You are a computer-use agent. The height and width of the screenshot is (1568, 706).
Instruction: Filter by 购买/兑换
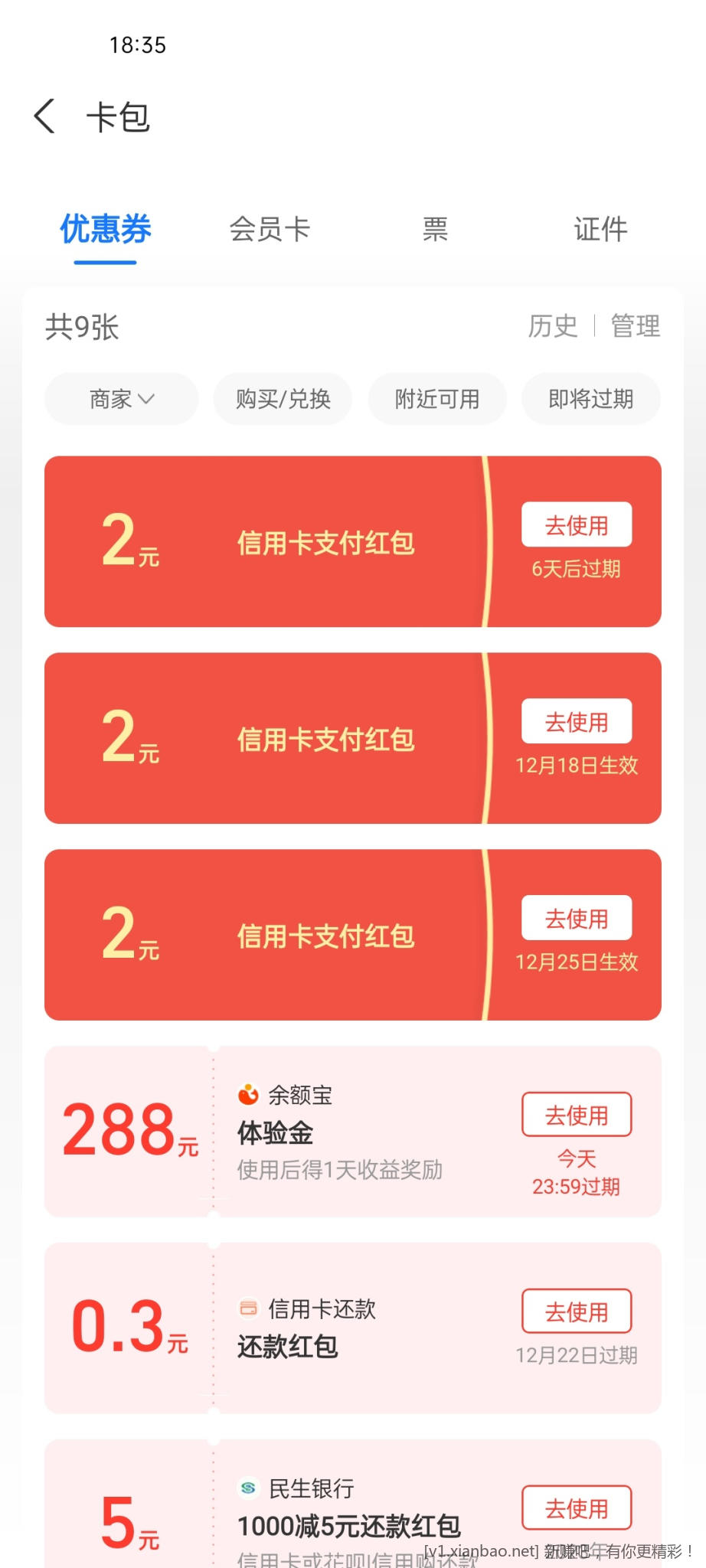[x=283, y=399]
